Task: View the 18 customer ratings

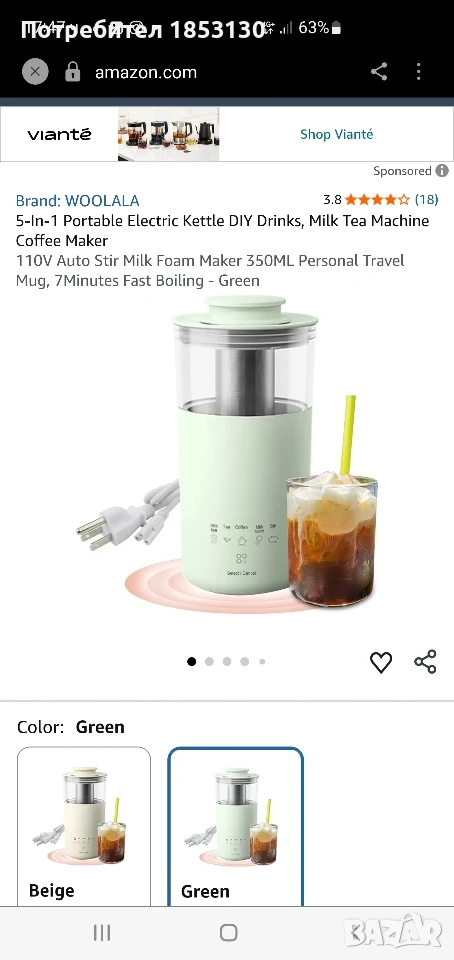Action: (x=426, y=199)
